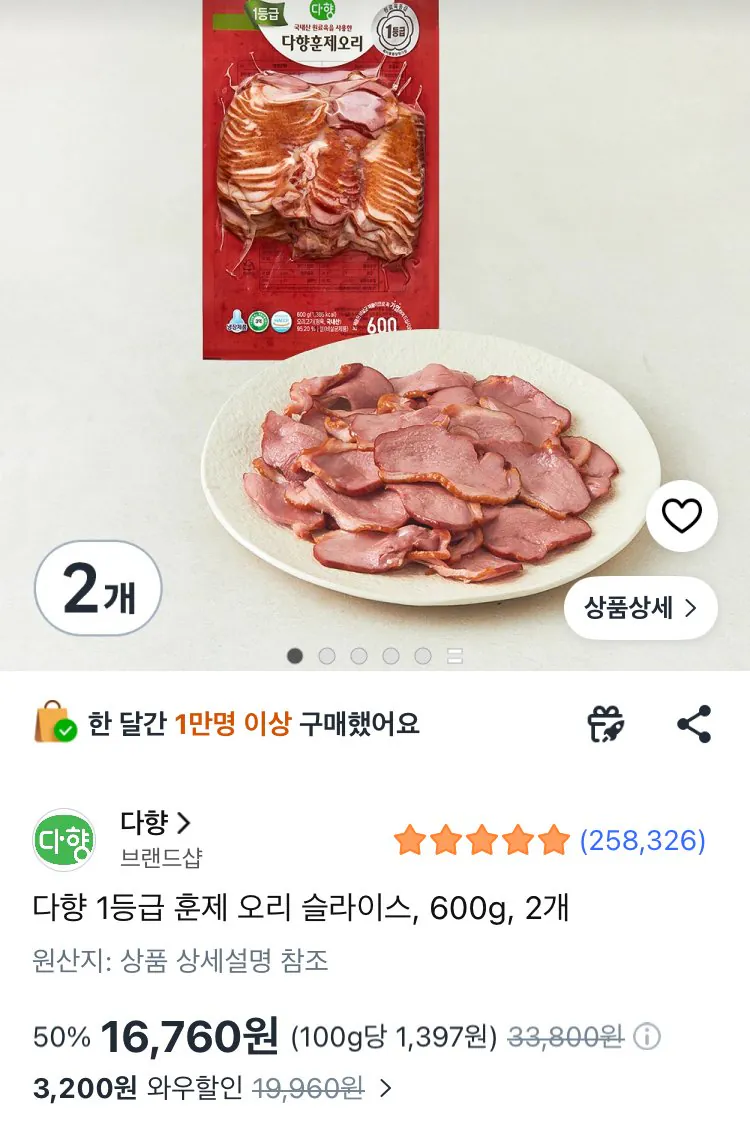Expand product details with the 상품상세 chevron

click(691, 609)
